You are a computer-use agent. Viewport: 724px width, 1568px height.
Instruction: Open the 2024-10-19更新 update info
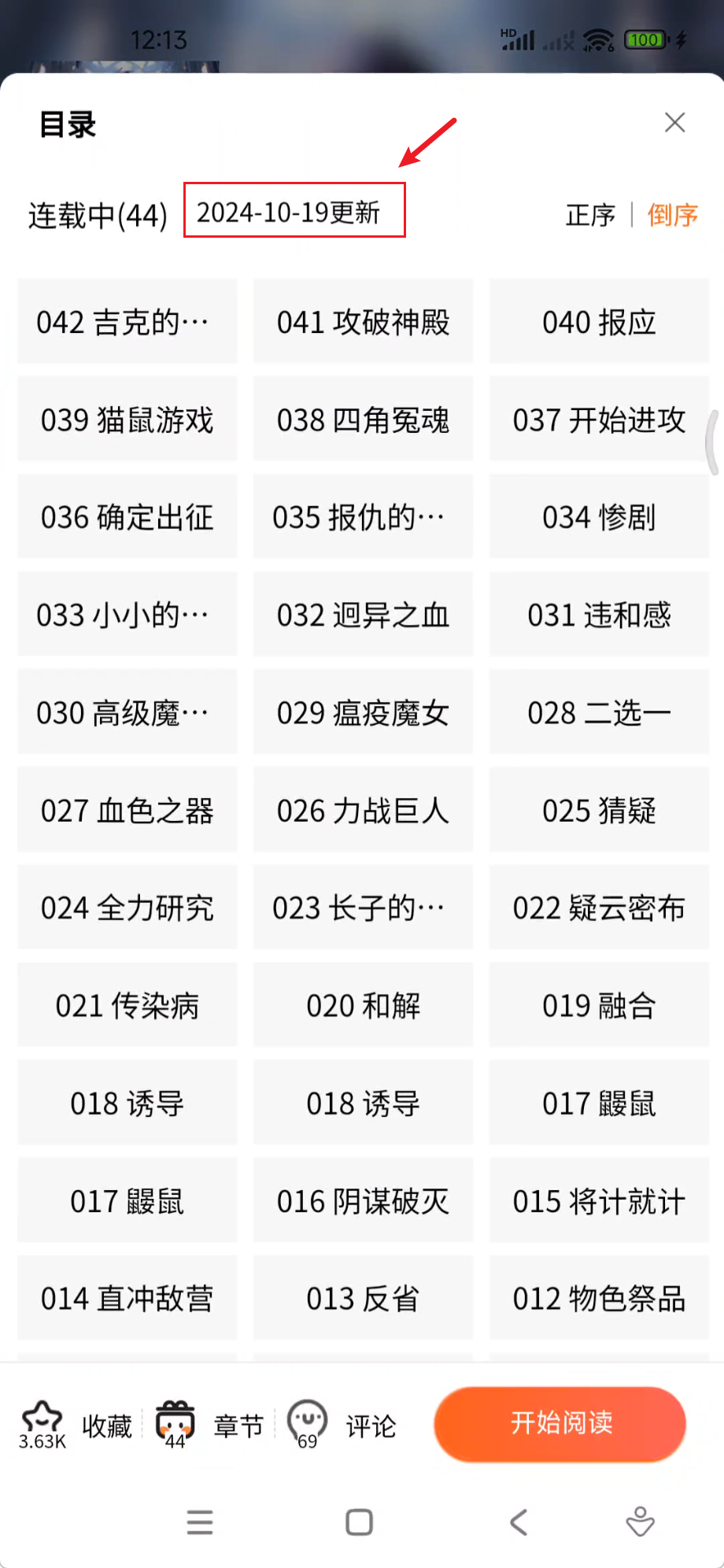[x=293, y=213]
